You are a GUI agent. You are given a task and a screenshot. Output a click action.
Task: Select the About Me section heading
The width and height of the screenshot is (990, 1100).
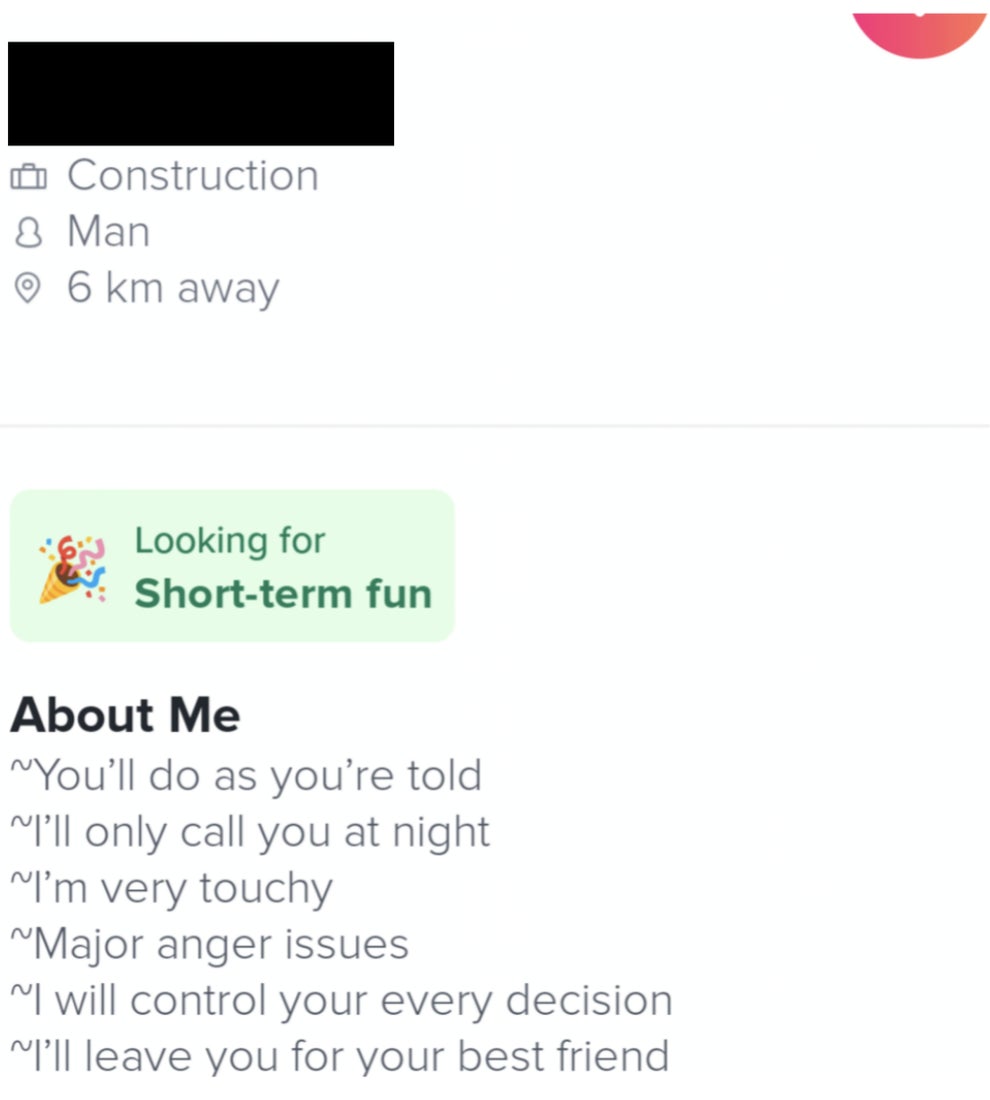124,714
